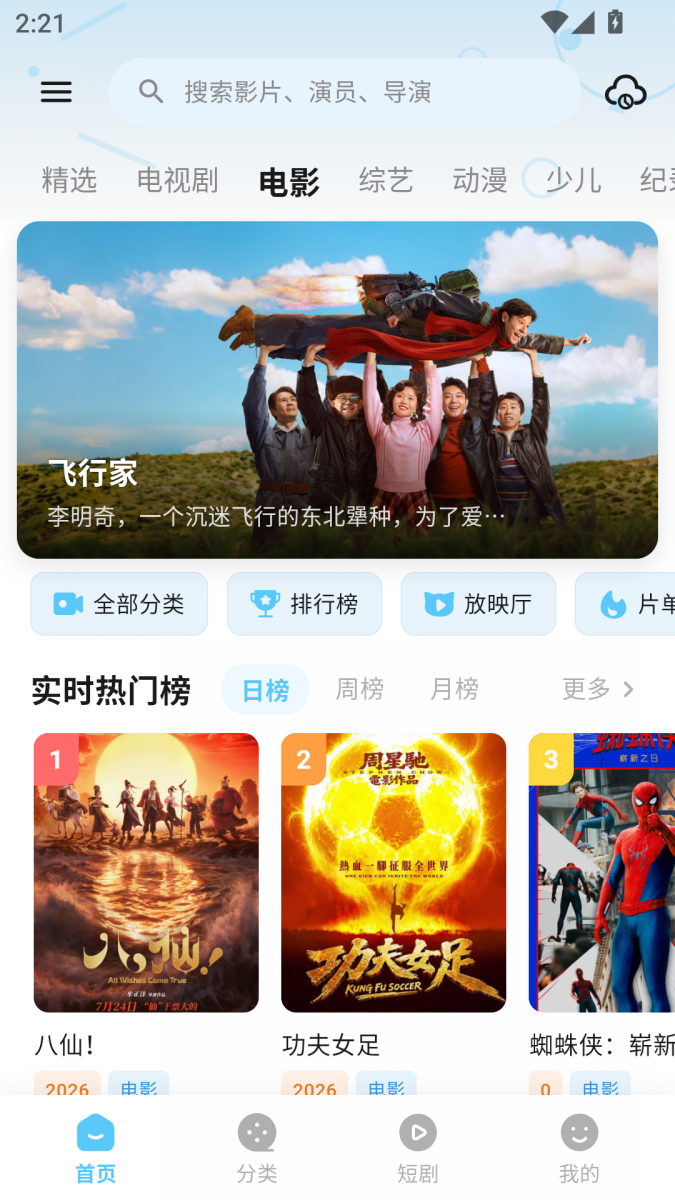This screenshot has width=675, height=1200.
Task: Switch the hot list to 月榜
Action: click(454, 689)
